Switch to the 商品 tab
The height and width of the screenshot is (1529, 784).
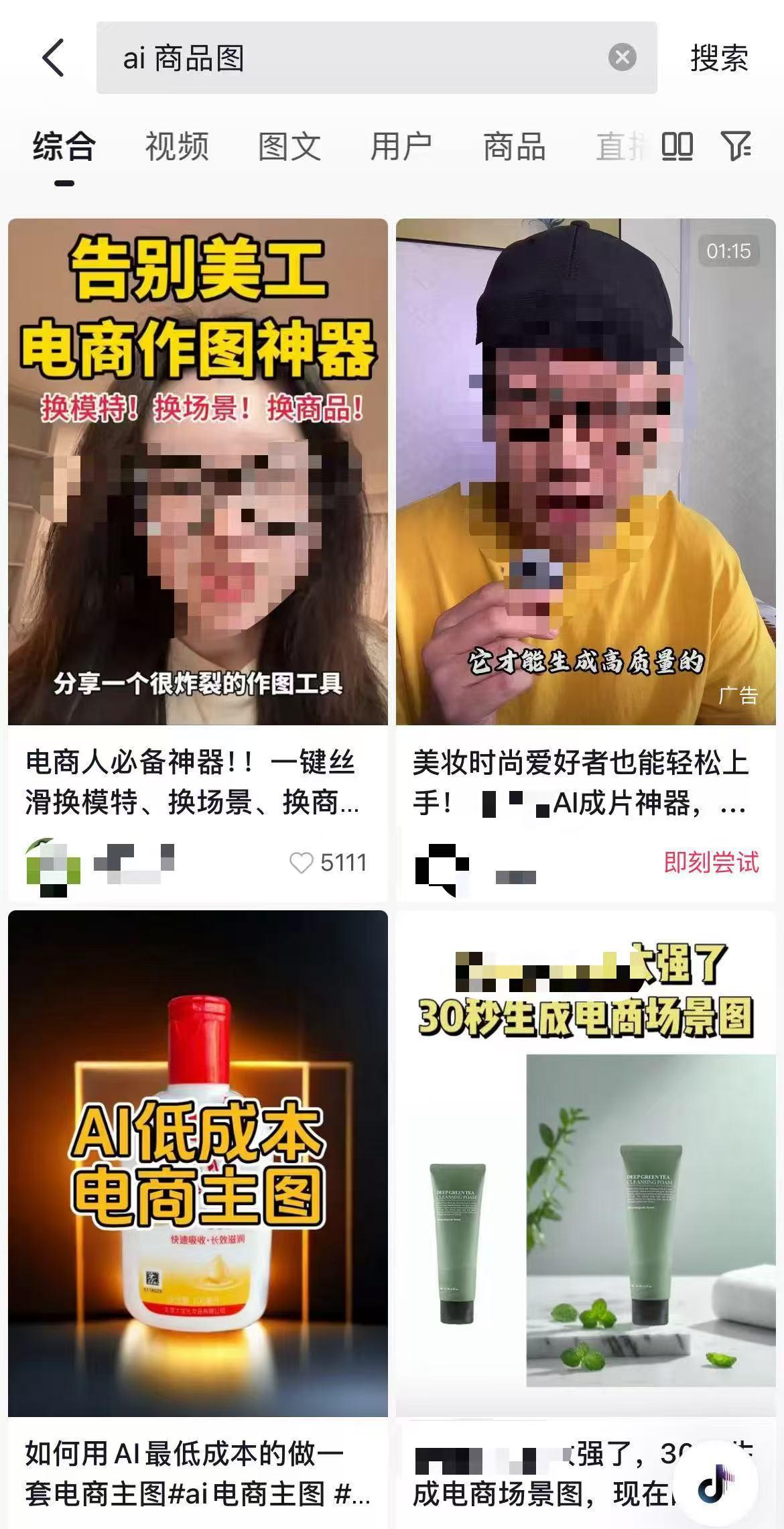pos(514,146)
